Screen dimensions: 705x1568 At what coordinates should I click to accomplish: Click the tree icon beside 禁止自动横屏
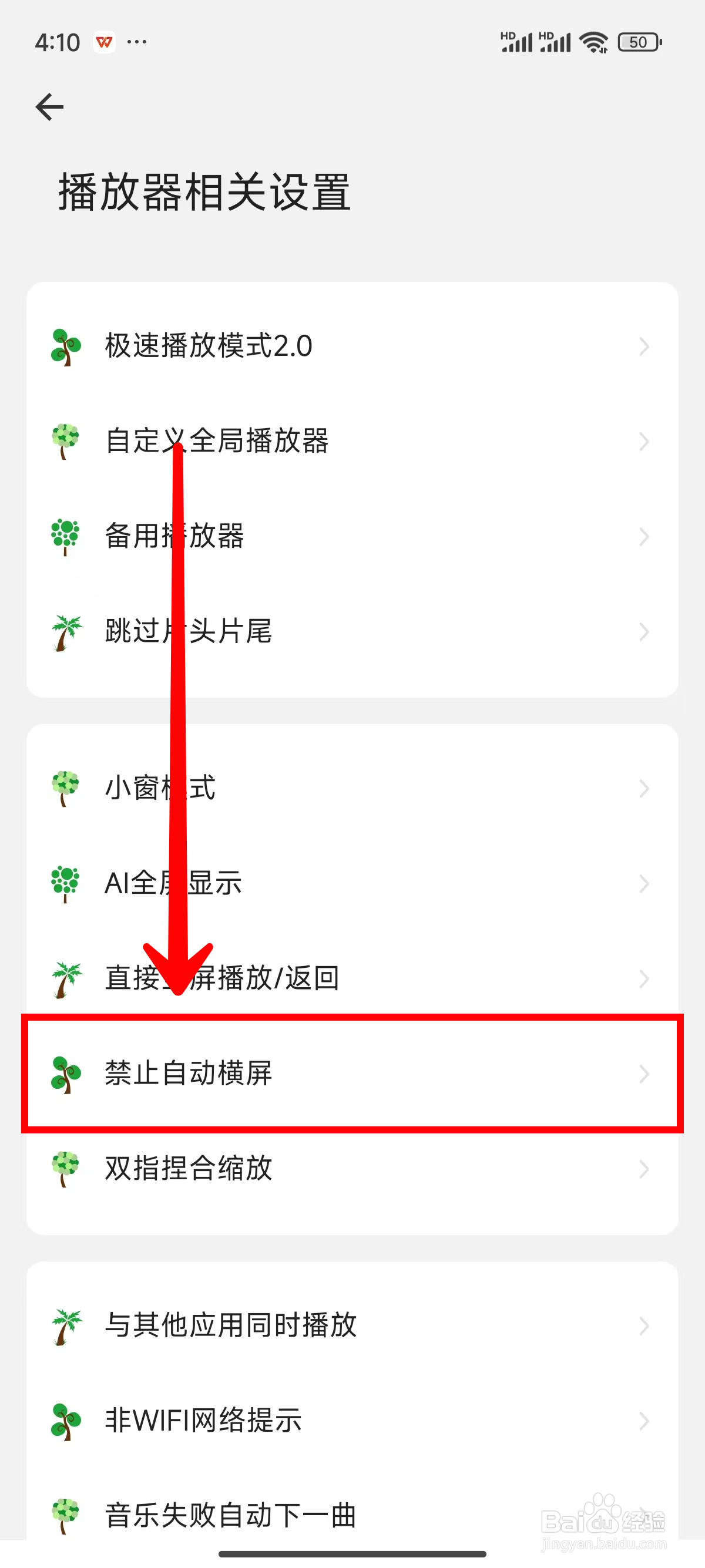coord(65,1073)
